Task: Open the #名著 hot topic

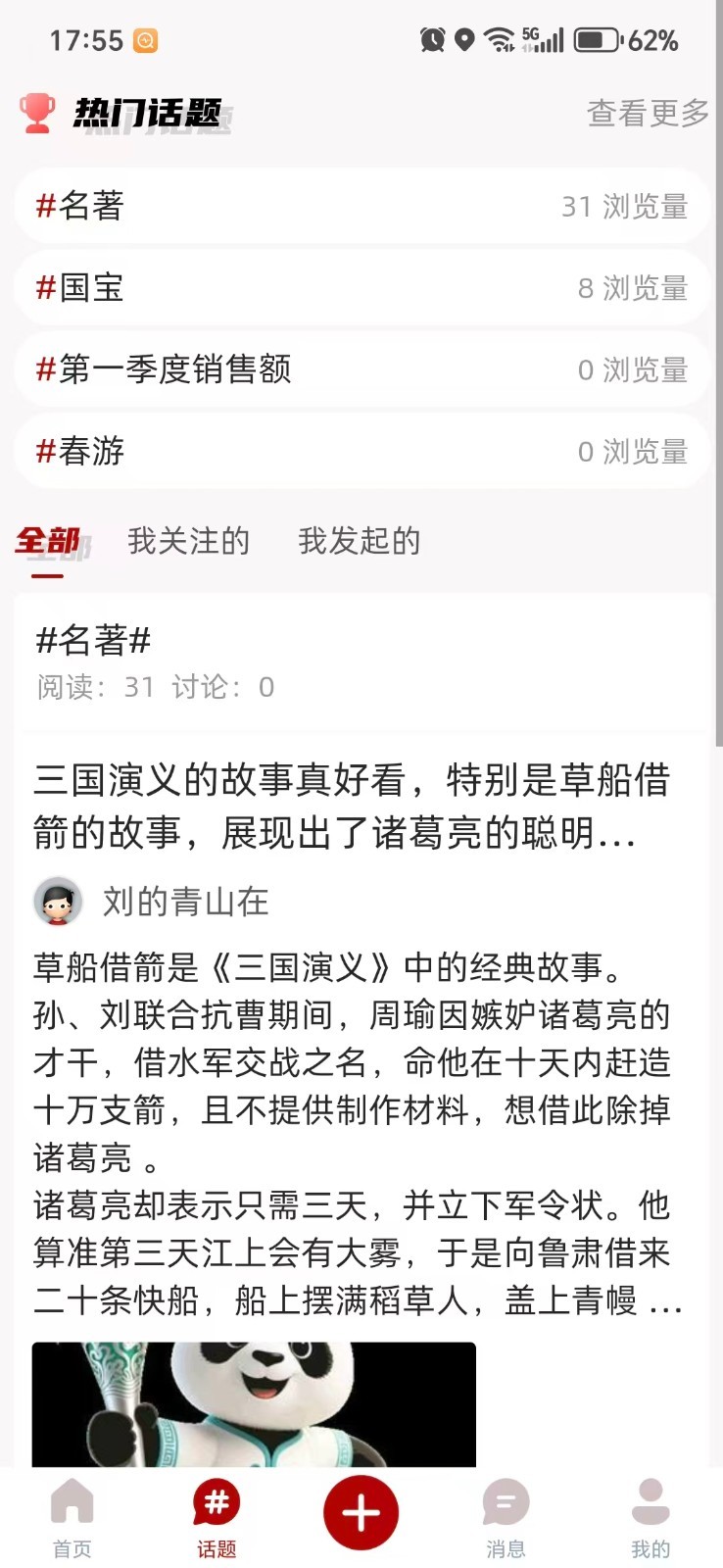Action: click(x=361, y=206)
